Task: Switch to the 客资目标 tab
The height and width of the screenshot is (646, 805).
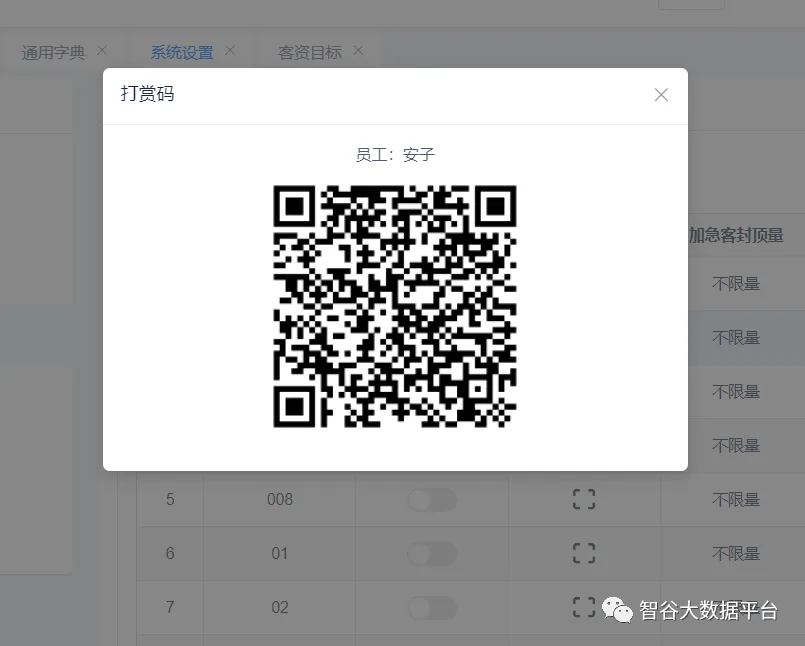Action: pos(309,52)
